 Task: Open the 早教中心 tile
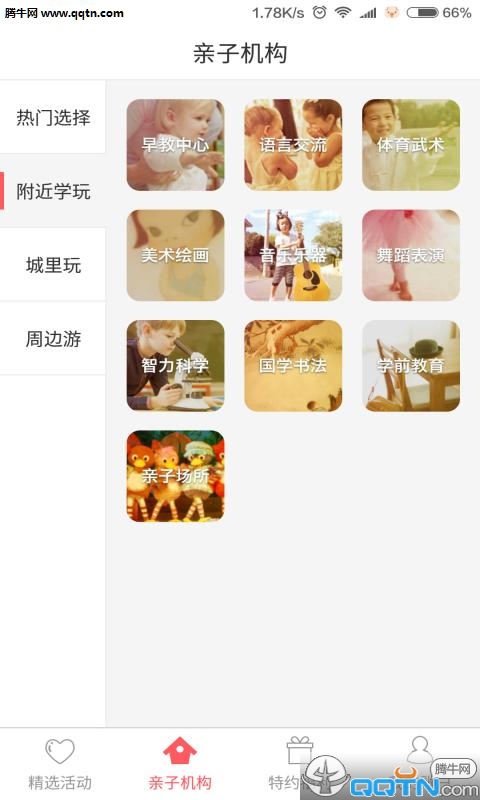175,145
